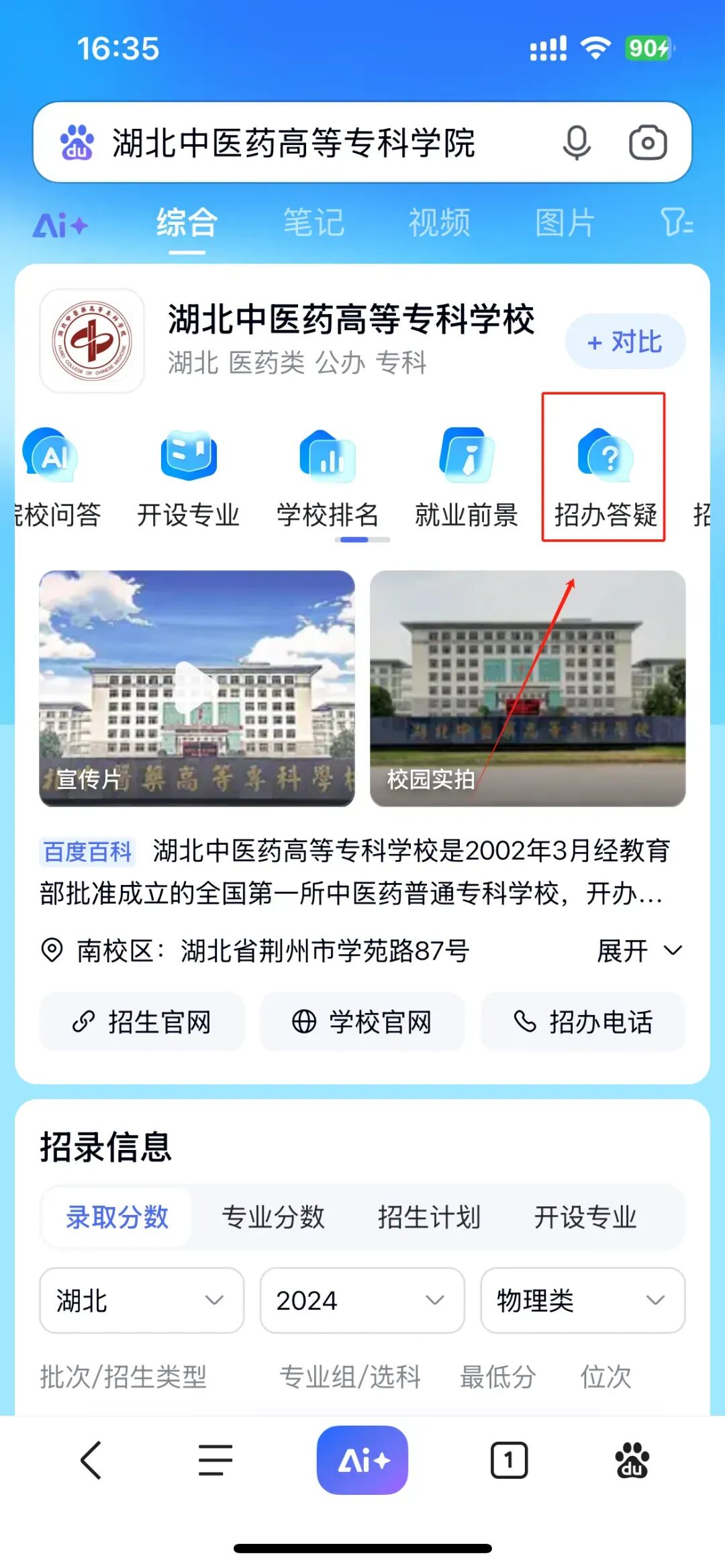Open 招生官网 link

point(142,1022)
